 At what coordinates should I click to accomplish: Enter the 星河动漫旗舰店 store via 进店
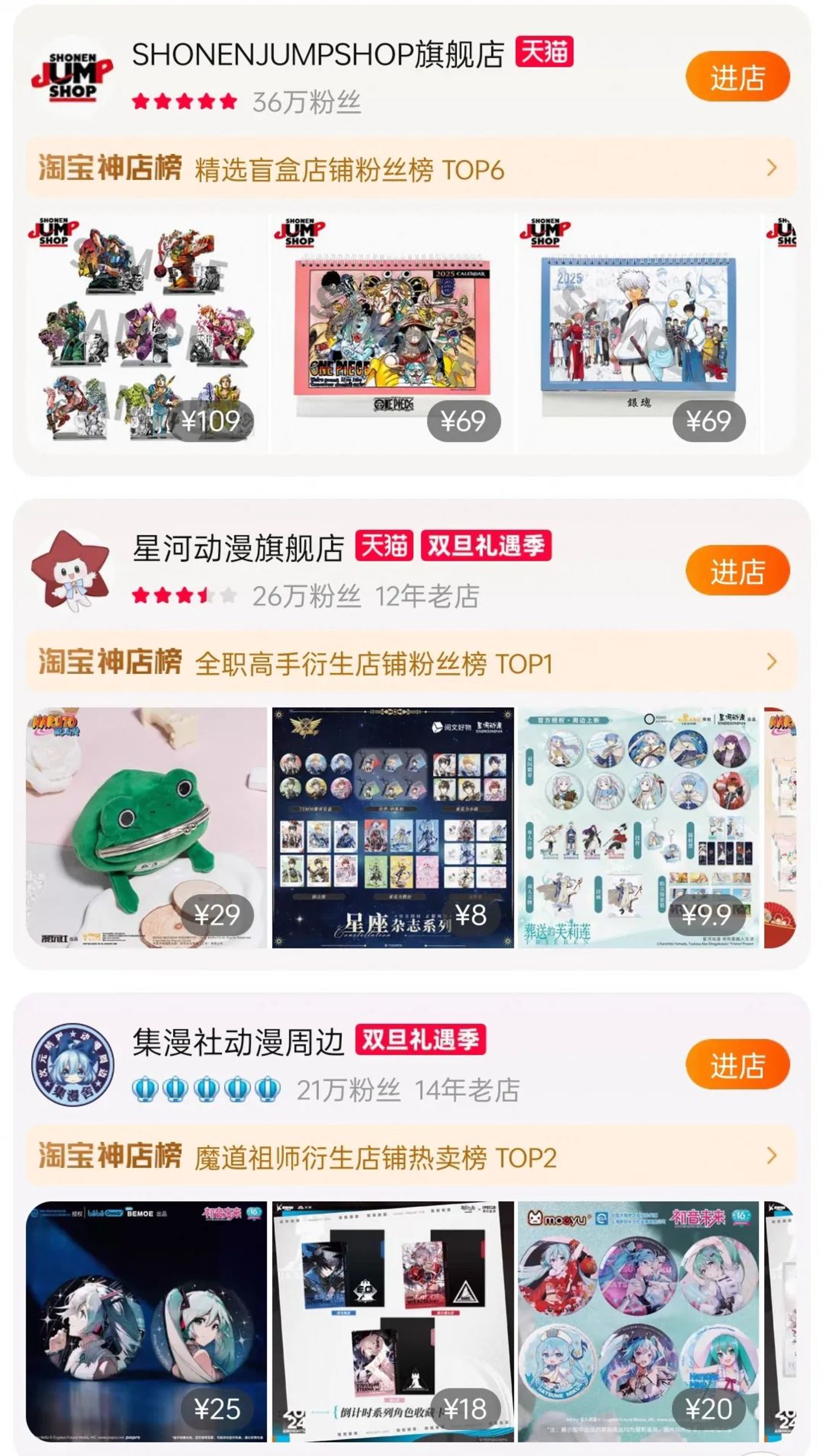pyautogui.click(x=737, y=571)
